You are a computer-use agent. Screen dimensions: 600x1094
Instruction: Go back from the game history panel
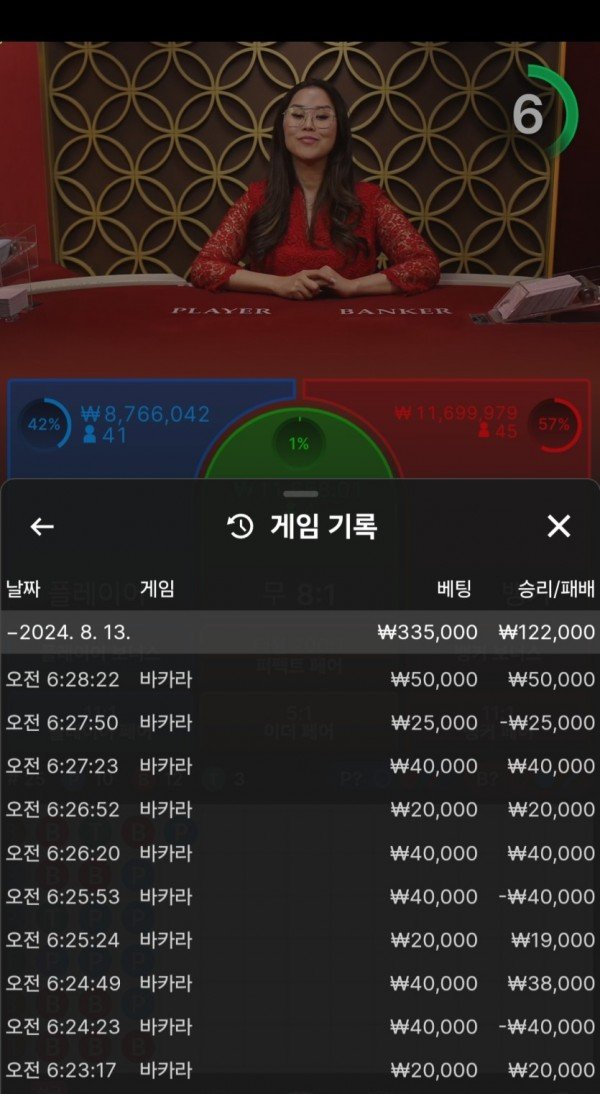42,526
